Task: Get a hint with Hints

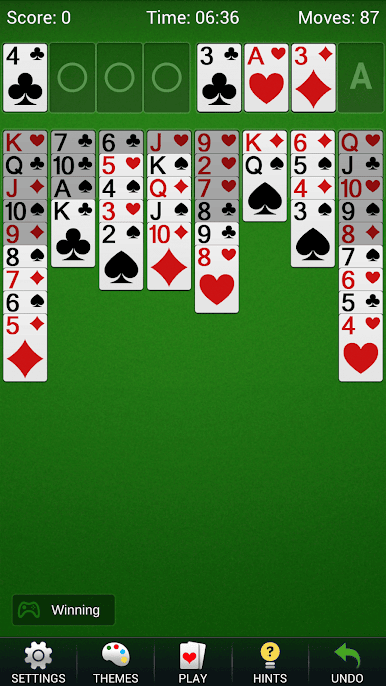Action: coord(270,662)
